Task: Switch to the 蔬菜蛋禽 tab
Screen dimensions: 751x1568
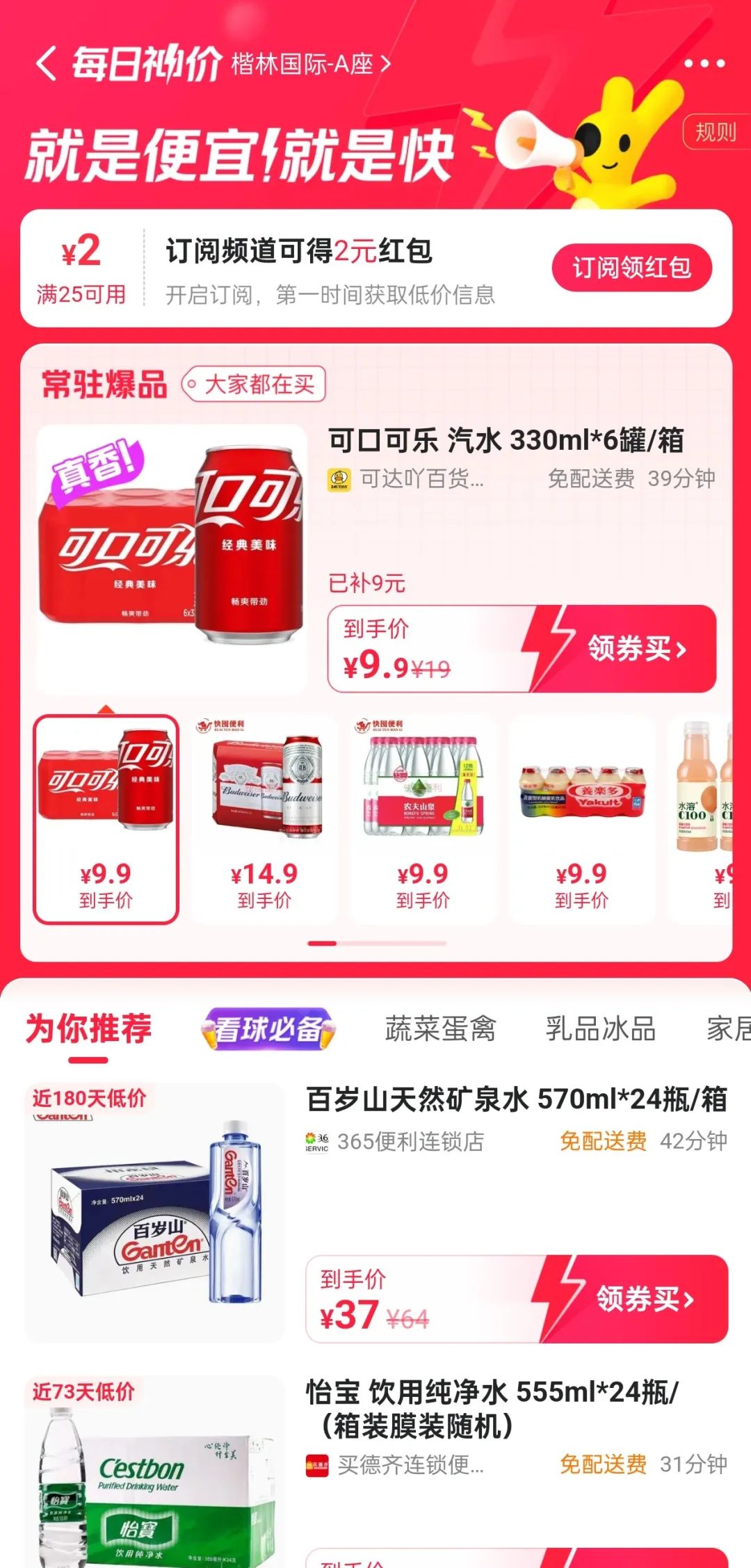Action: 440,1029
